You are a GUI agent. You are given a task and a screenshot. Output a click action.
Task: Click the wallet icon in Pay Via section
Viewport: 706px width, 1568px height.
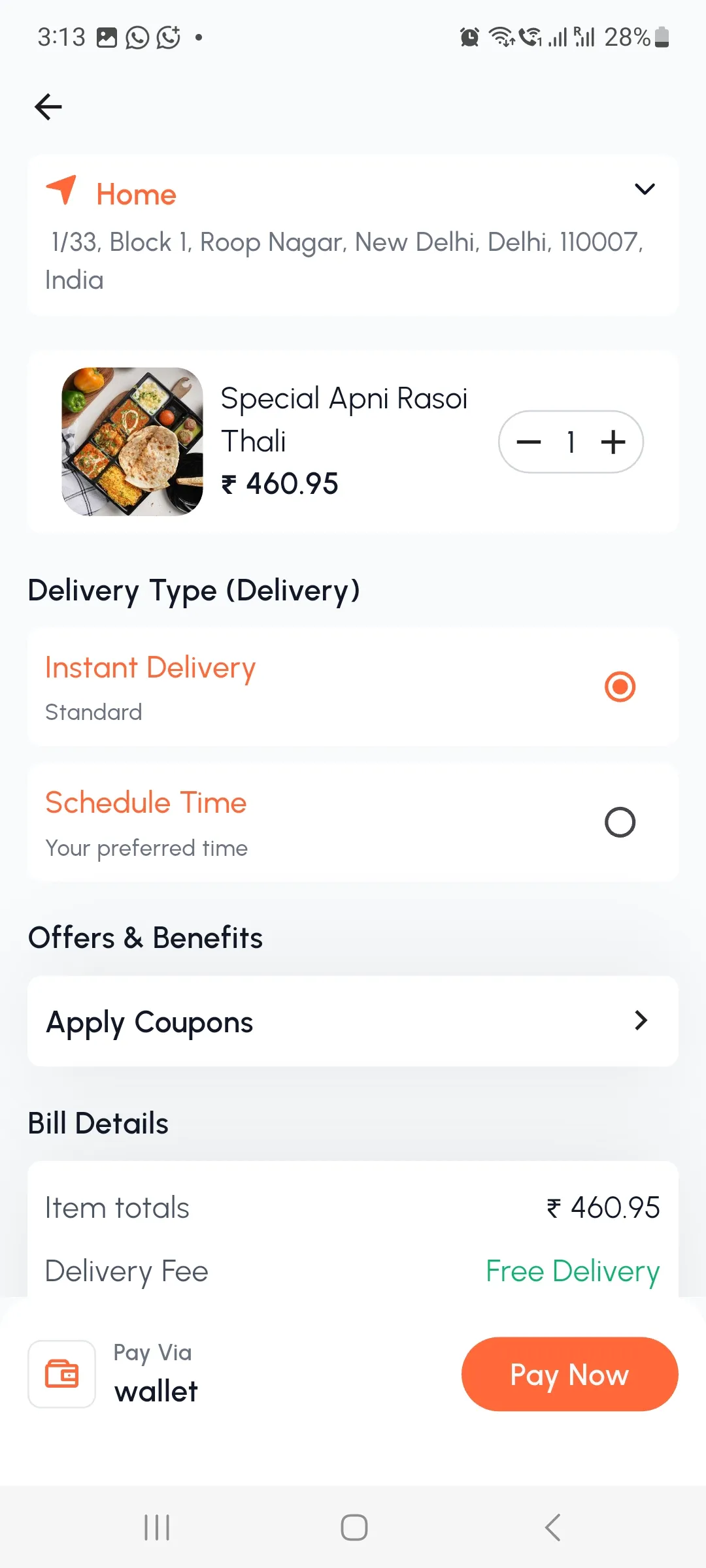pos(61,1373)
